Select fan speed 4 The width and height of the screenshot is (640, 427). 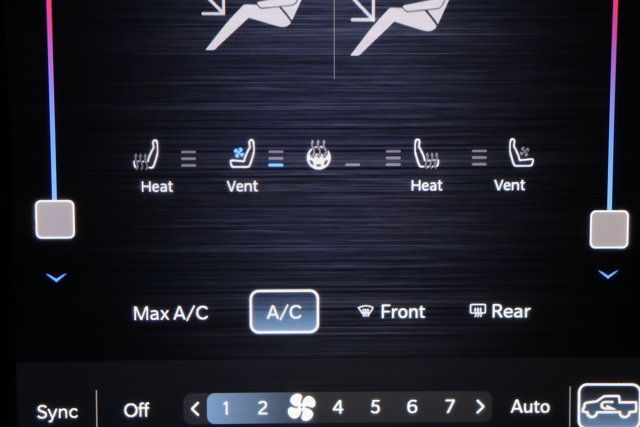click(x=338, y=407)
